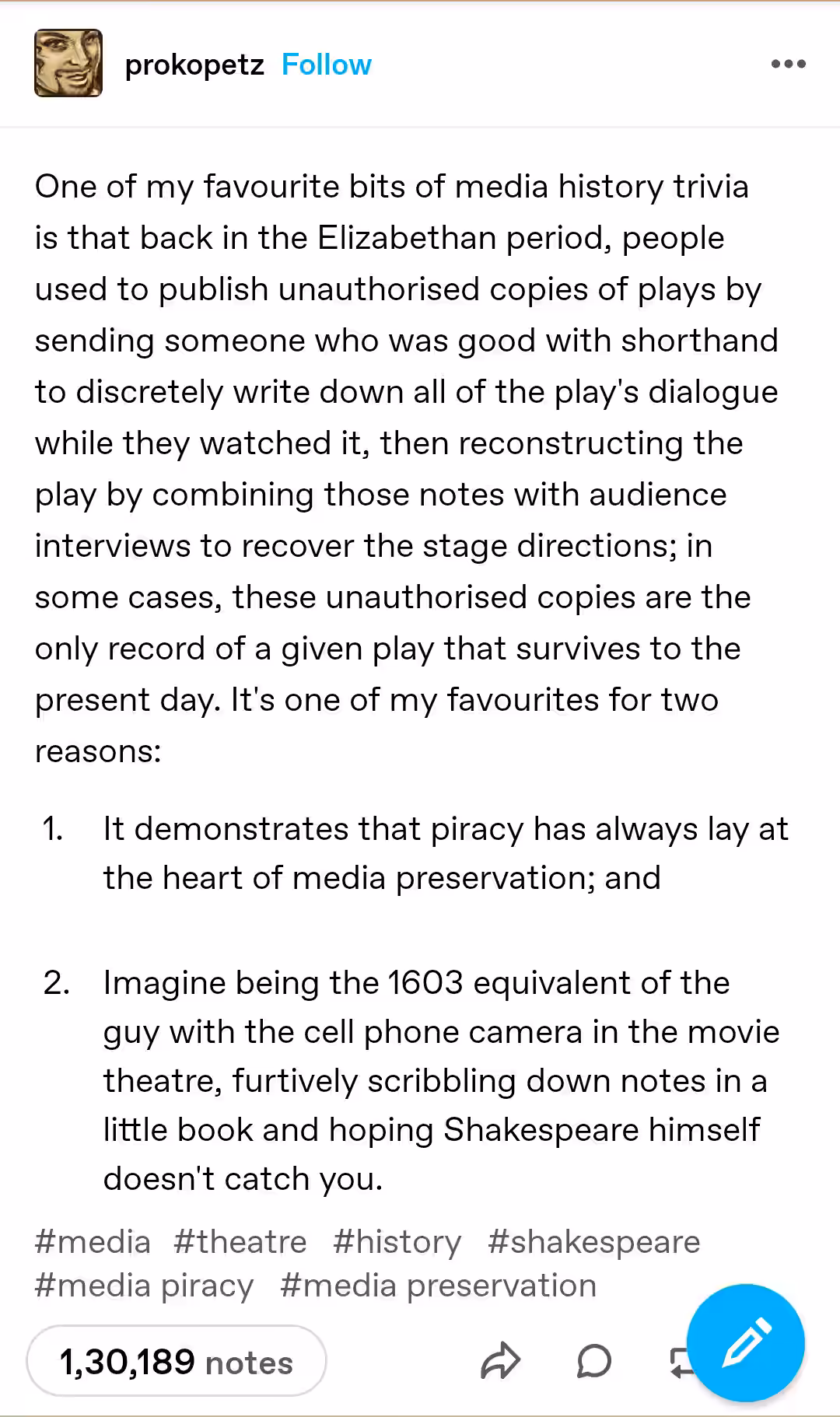View the 1,30,189 notes

(177, 1362)
